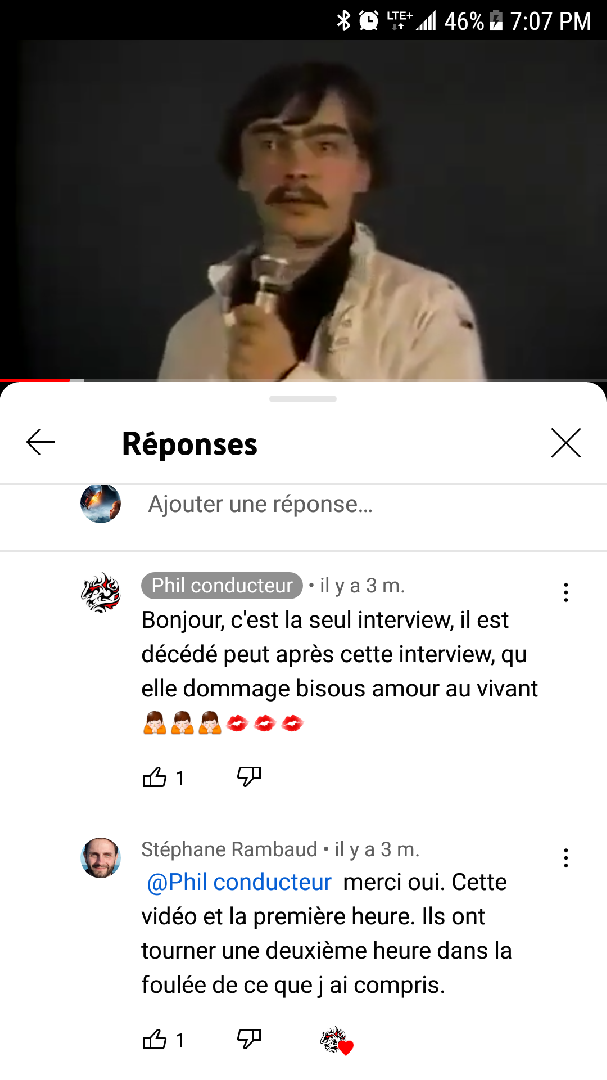Image resolution: width=607 pixels, height=1080 pixels.
Task: Like Phil conducteur's comment
Action: (x=155, y=777)
